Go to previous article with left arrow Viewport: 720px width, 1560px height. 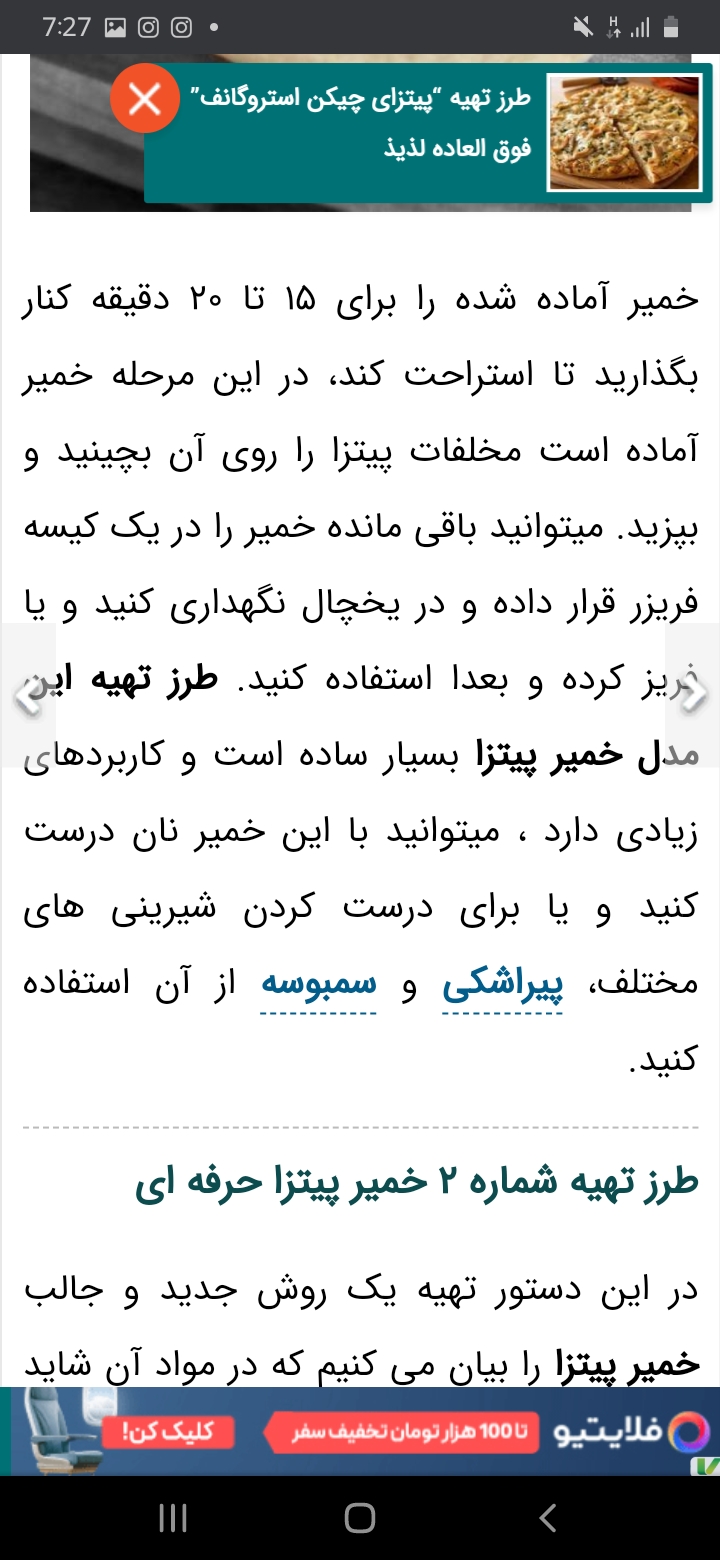(26, 695)
